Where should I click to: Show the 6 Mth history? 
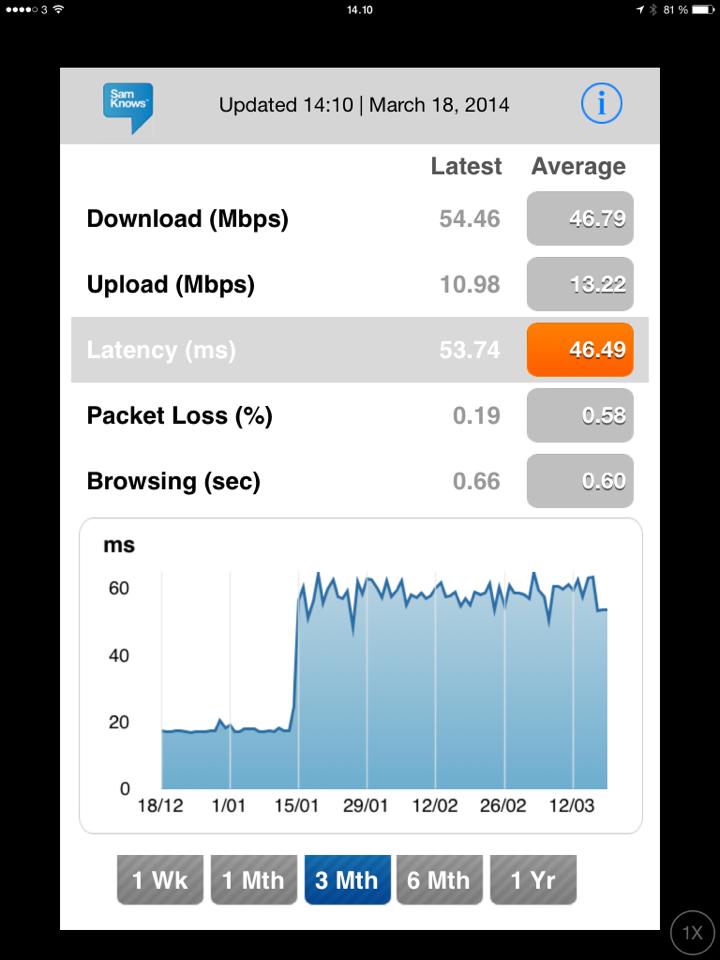439,880
